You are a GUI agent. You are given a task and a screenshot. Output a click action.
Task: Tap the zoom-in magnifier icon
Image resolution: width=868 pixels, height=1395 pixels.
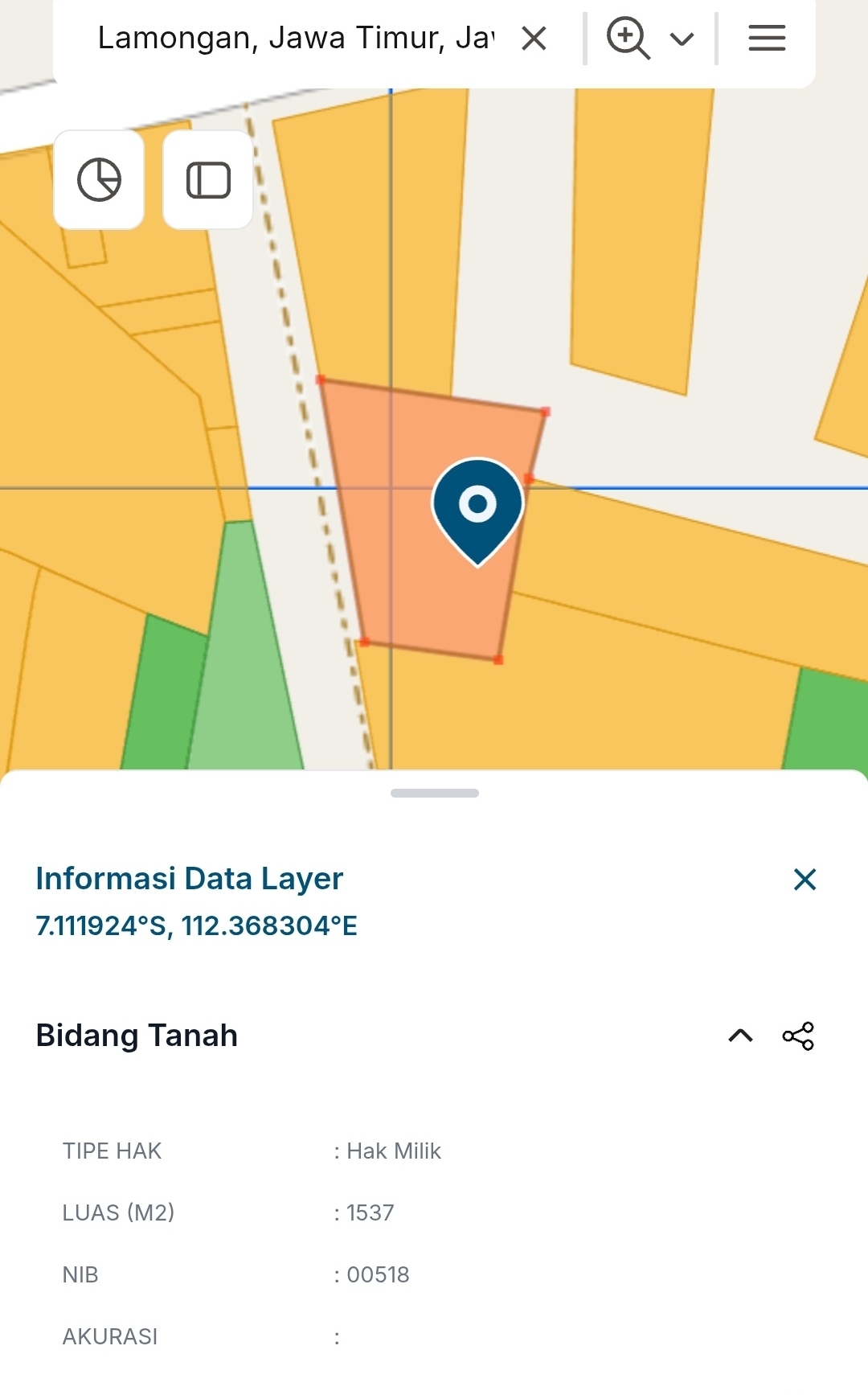click(628, 38)
